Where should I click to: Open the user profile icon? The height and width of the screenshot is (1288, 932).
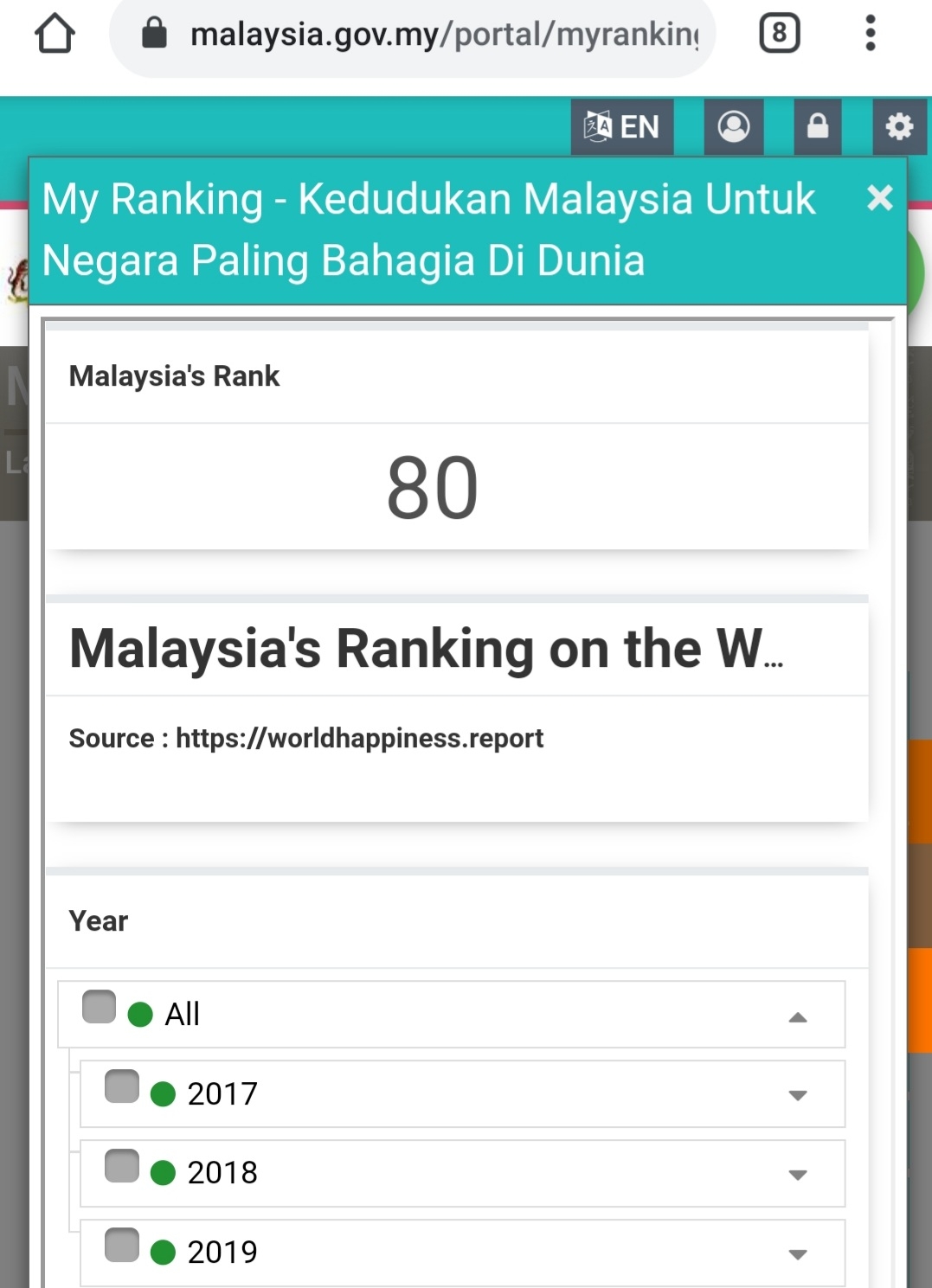(734, 126)
